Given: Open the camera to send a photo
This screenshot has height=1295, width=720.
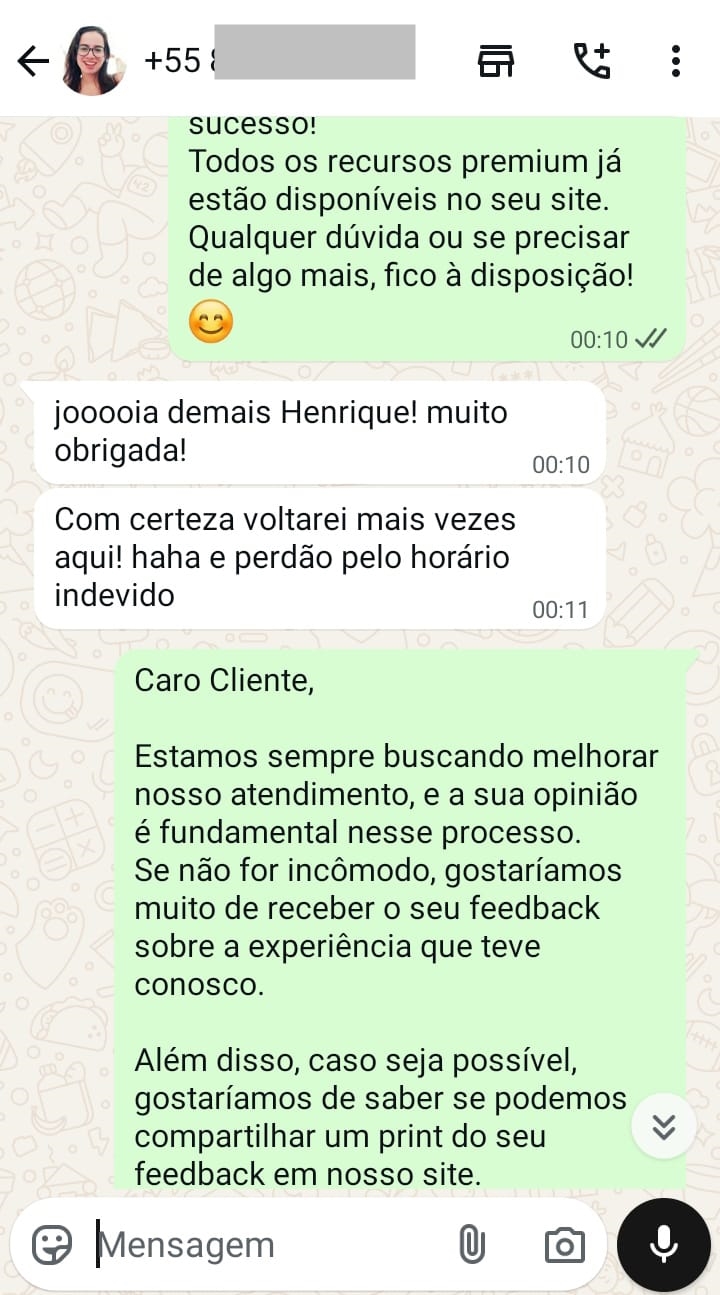Looking at the screenshot, I should pyautogui.click(x=563, y=1243).
